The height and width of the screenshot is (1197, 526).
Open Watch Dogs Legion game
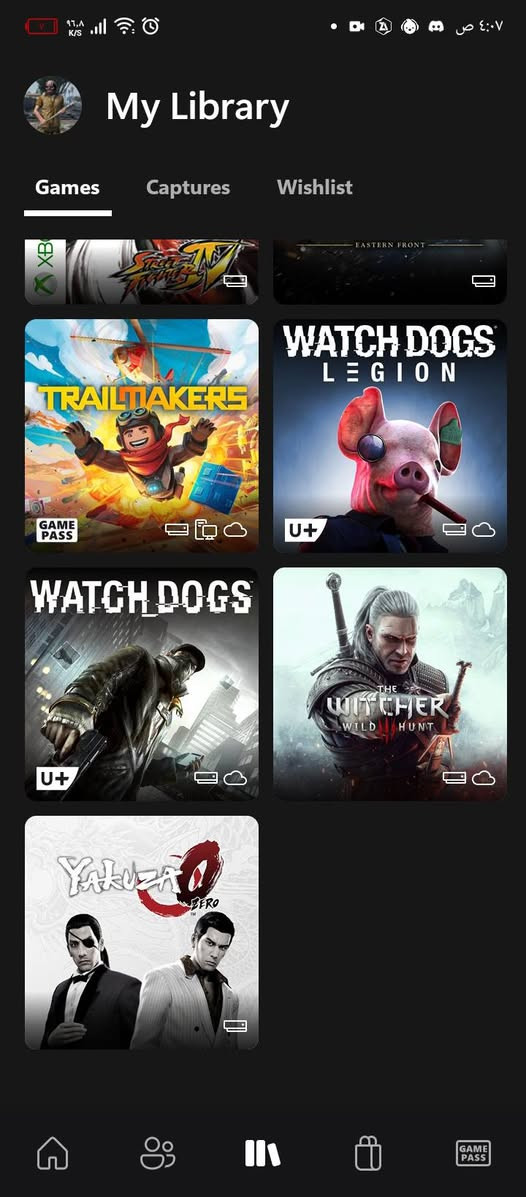pyautogui.click(x=390, y=436)
